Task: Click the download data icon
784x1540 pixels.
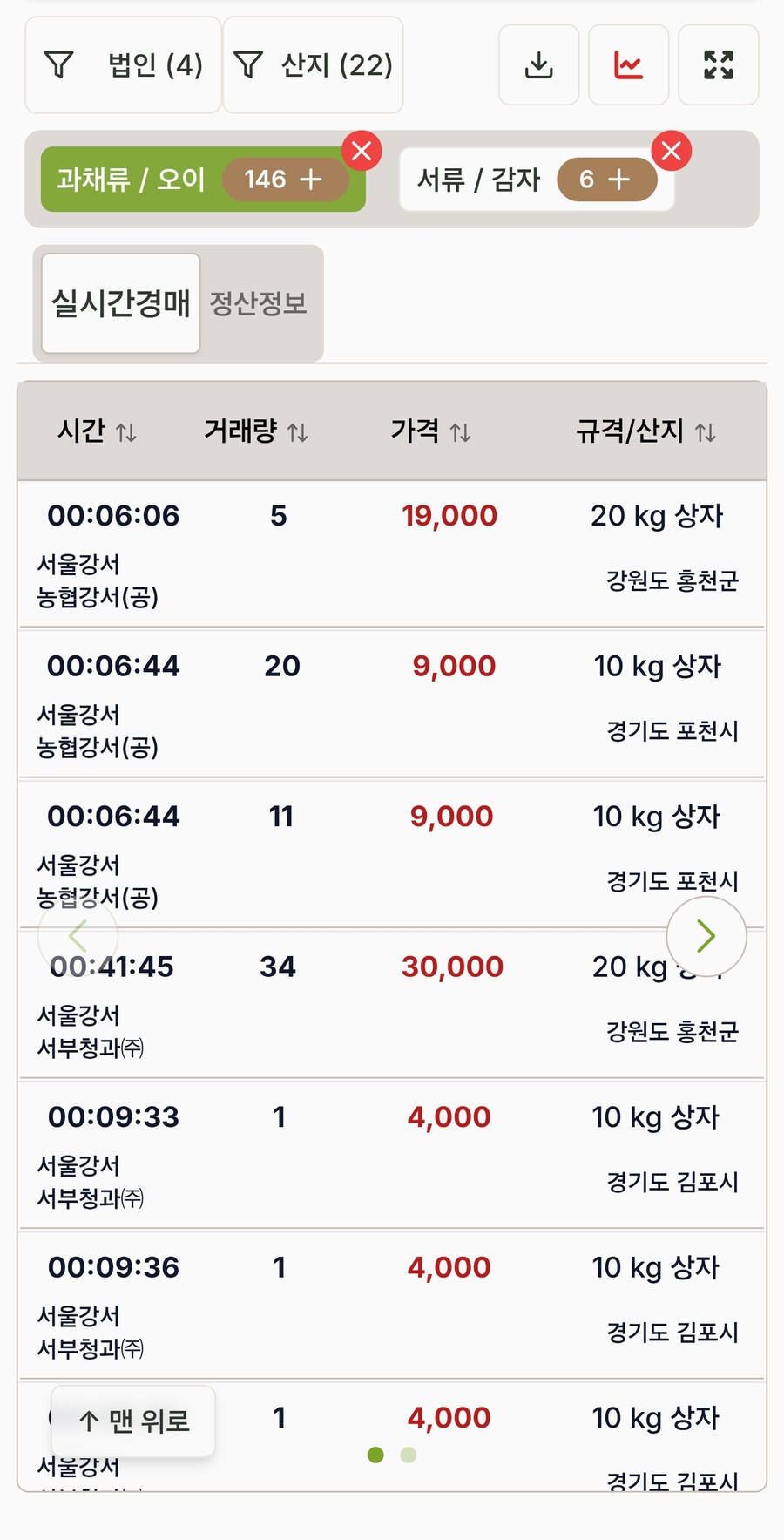Action: click(538, 64)
